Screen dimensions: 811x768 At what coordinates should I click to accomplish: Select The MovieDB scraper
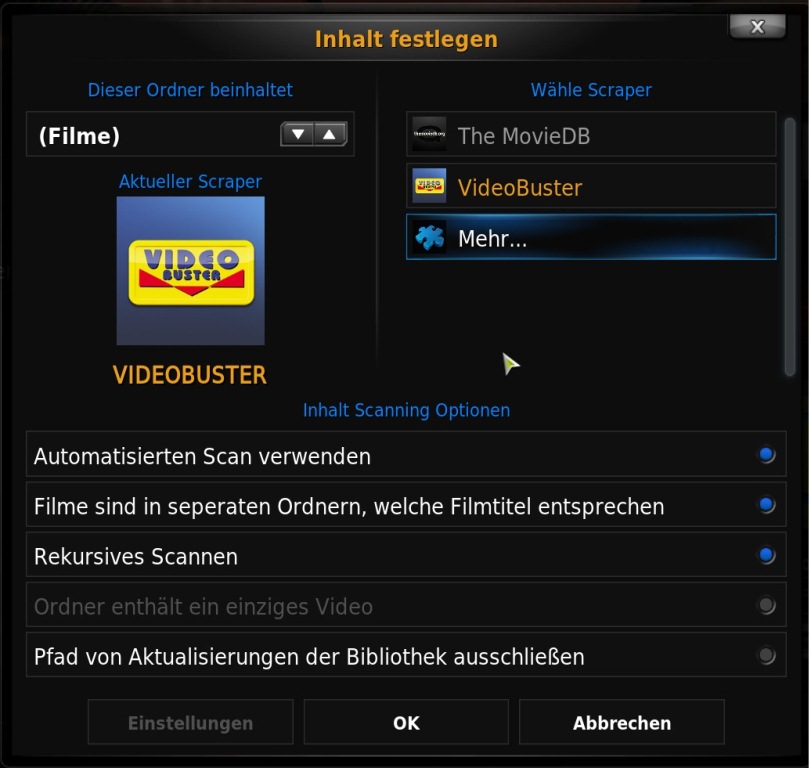(x=591, y=134)
